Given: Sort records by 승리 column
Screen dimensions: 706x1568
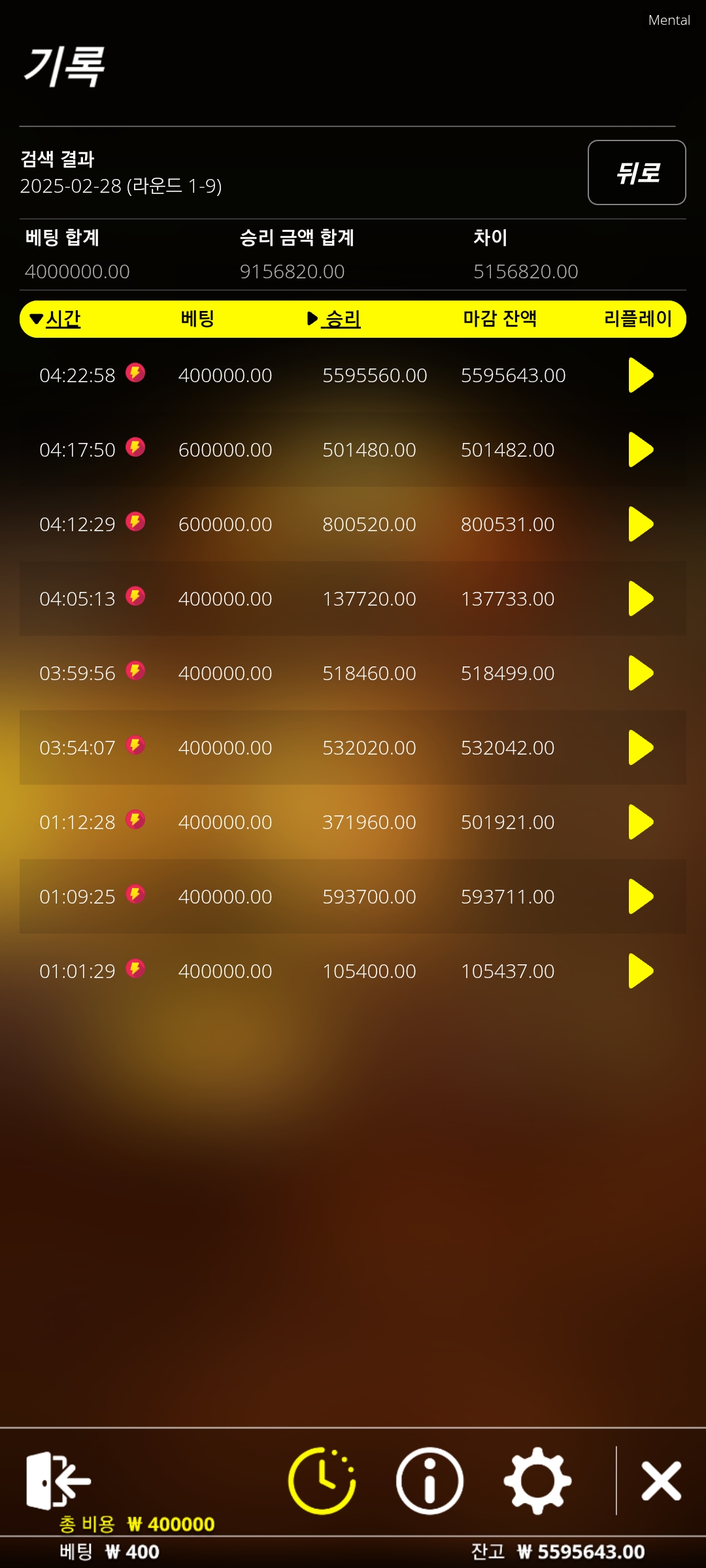Looking at the screenshot, I should pos(334,319).
